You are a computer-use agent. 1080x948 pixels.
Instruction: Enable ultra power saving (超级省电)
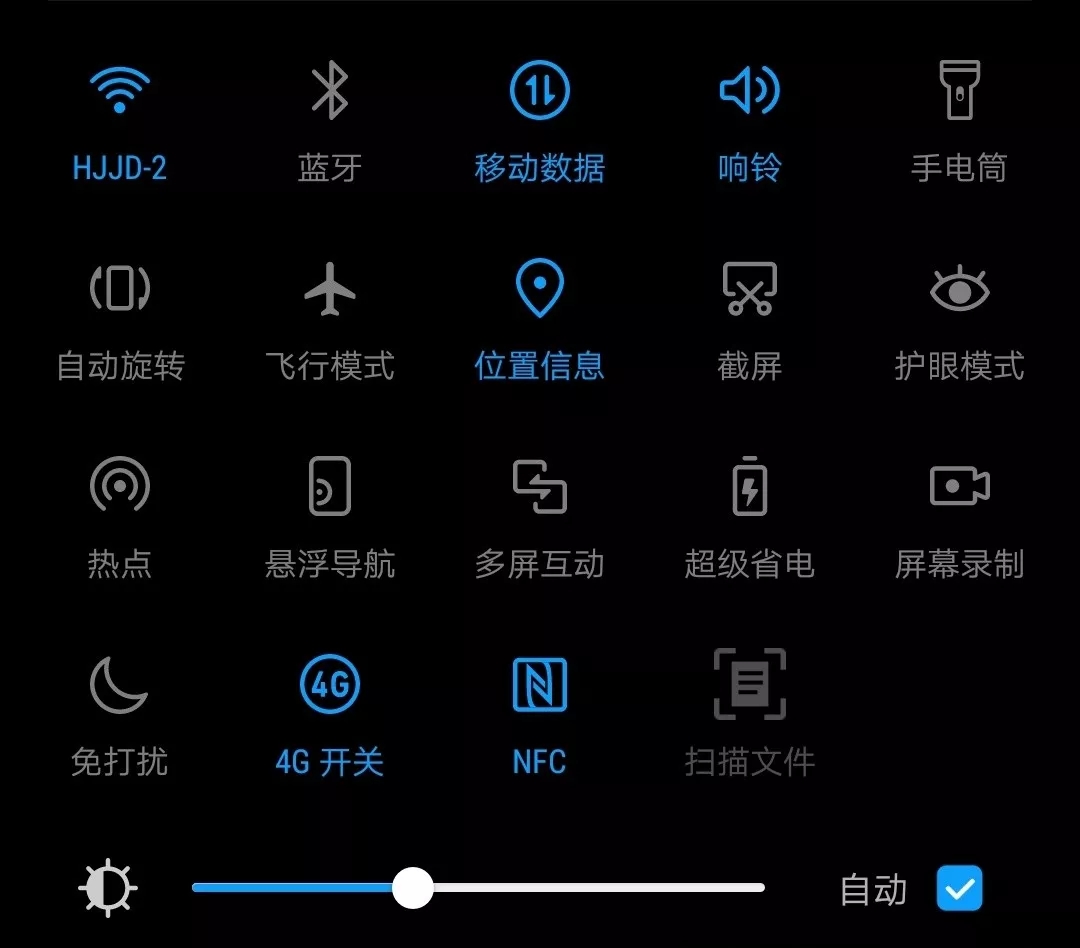pyautogui.click(x=749, y=486)
